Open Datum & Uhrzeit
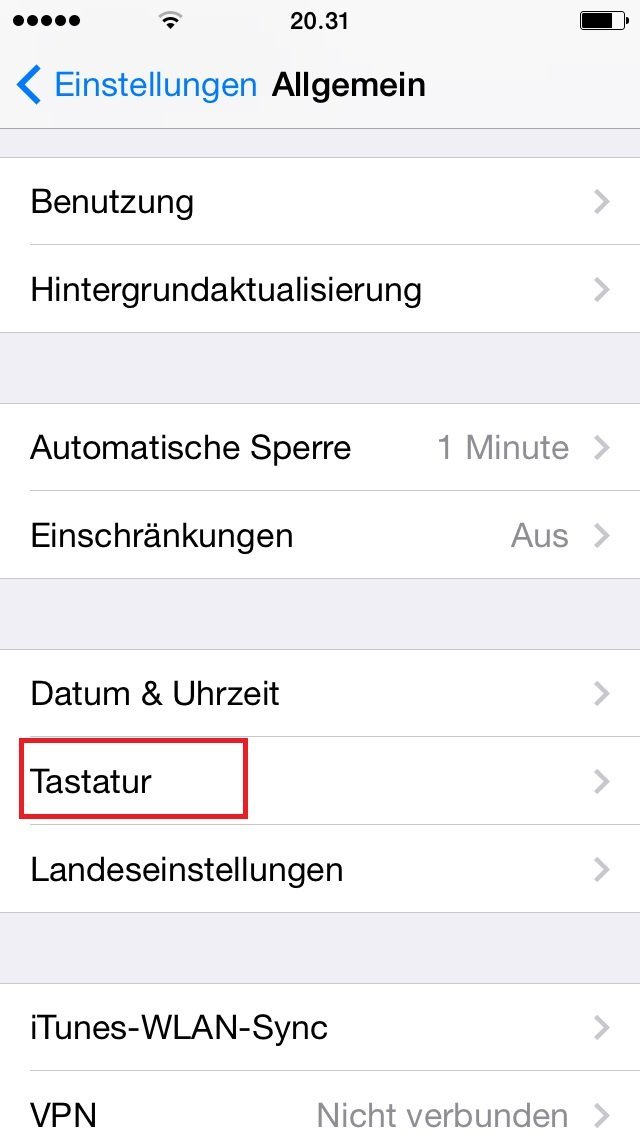The height and width of the screenshot is (1136, 640). tap(320, 693)
